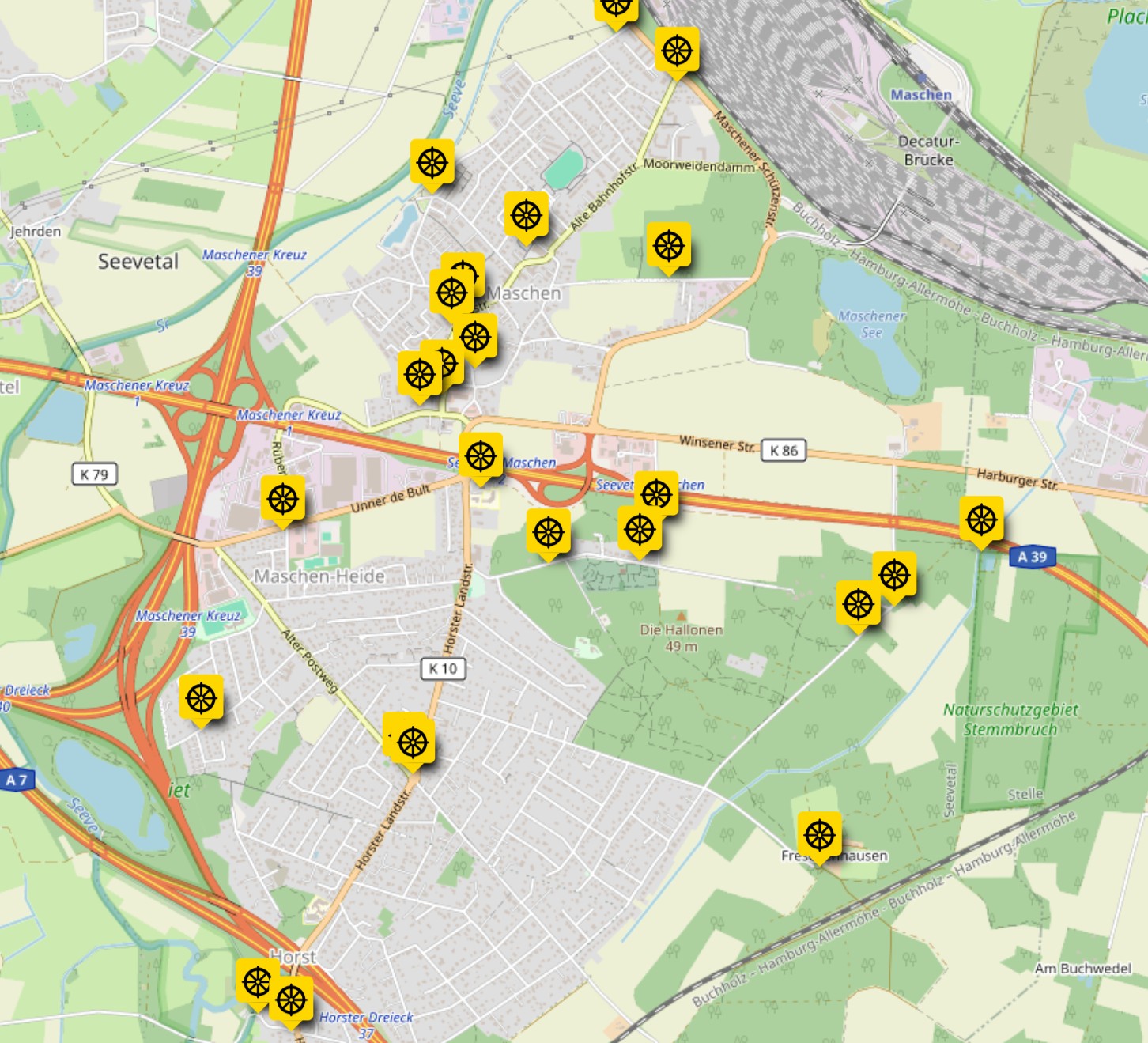1148x1043 pixels.
Task: Open the marker on the A 39 highway
Action: click(981, 520)
